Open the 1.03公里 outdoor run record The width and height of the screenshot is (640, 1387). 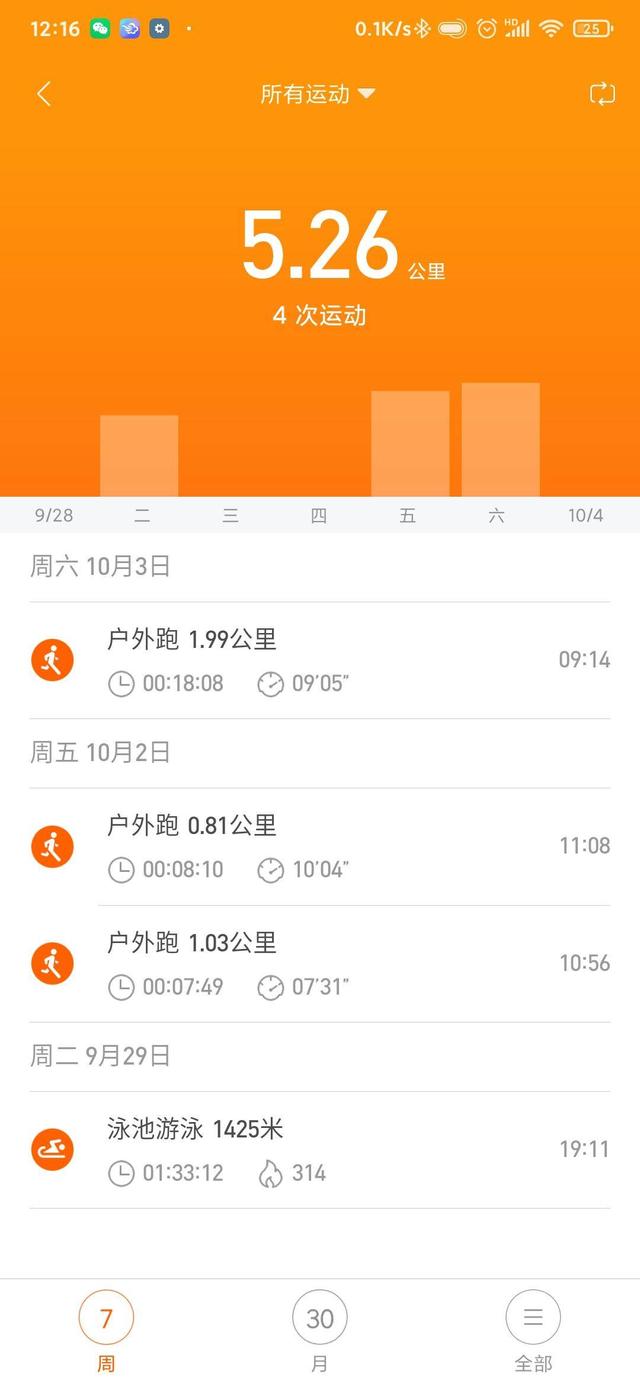320,964
